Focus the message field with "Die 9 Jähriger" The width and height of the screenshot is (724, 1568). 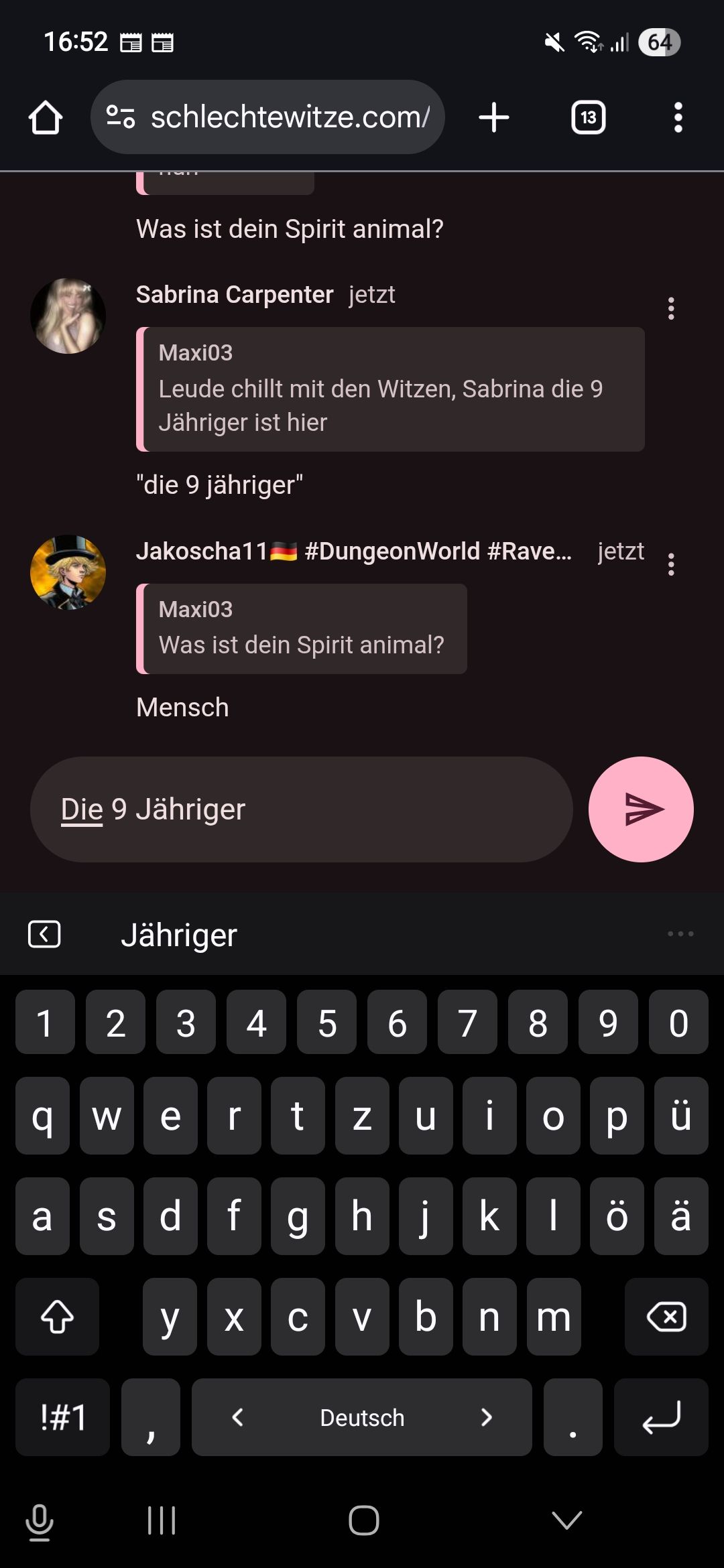302,809
